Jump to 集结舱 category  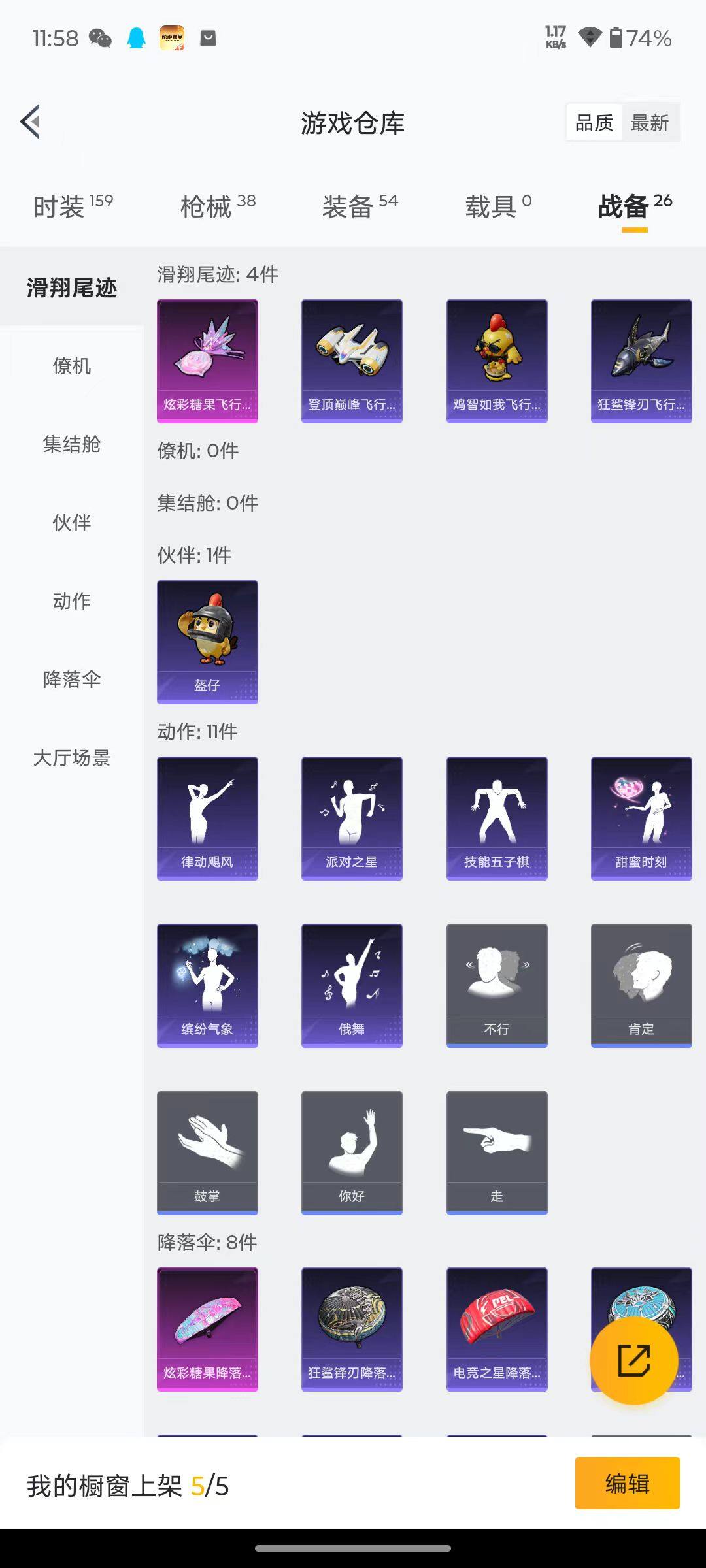(72, 444)
